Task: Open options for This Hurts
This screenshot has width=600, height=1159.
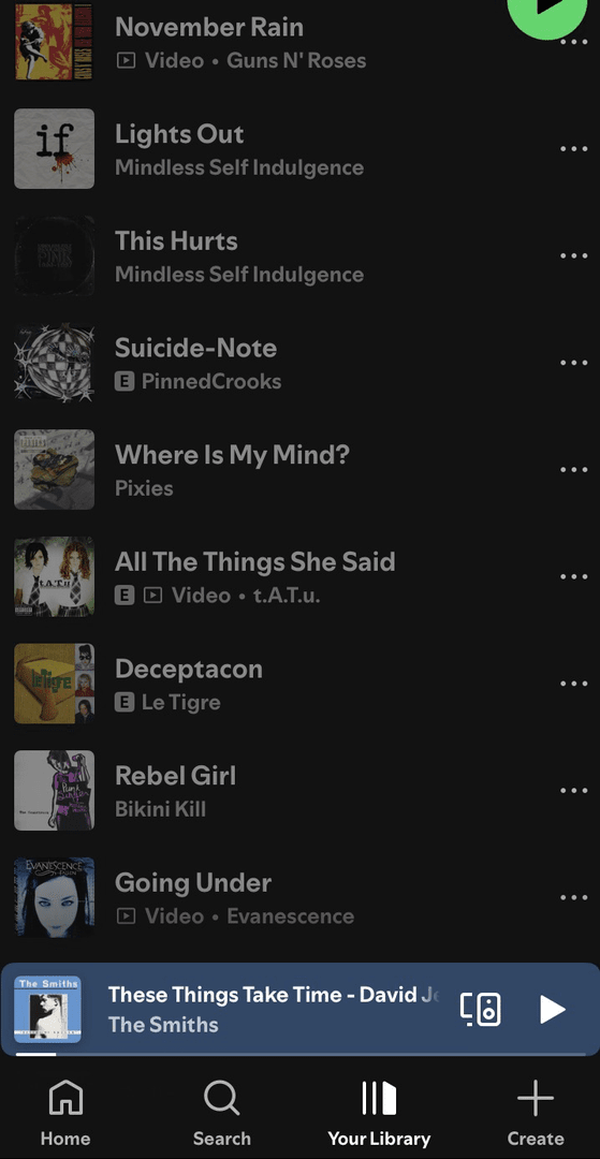Action: [x=573, y=256]
